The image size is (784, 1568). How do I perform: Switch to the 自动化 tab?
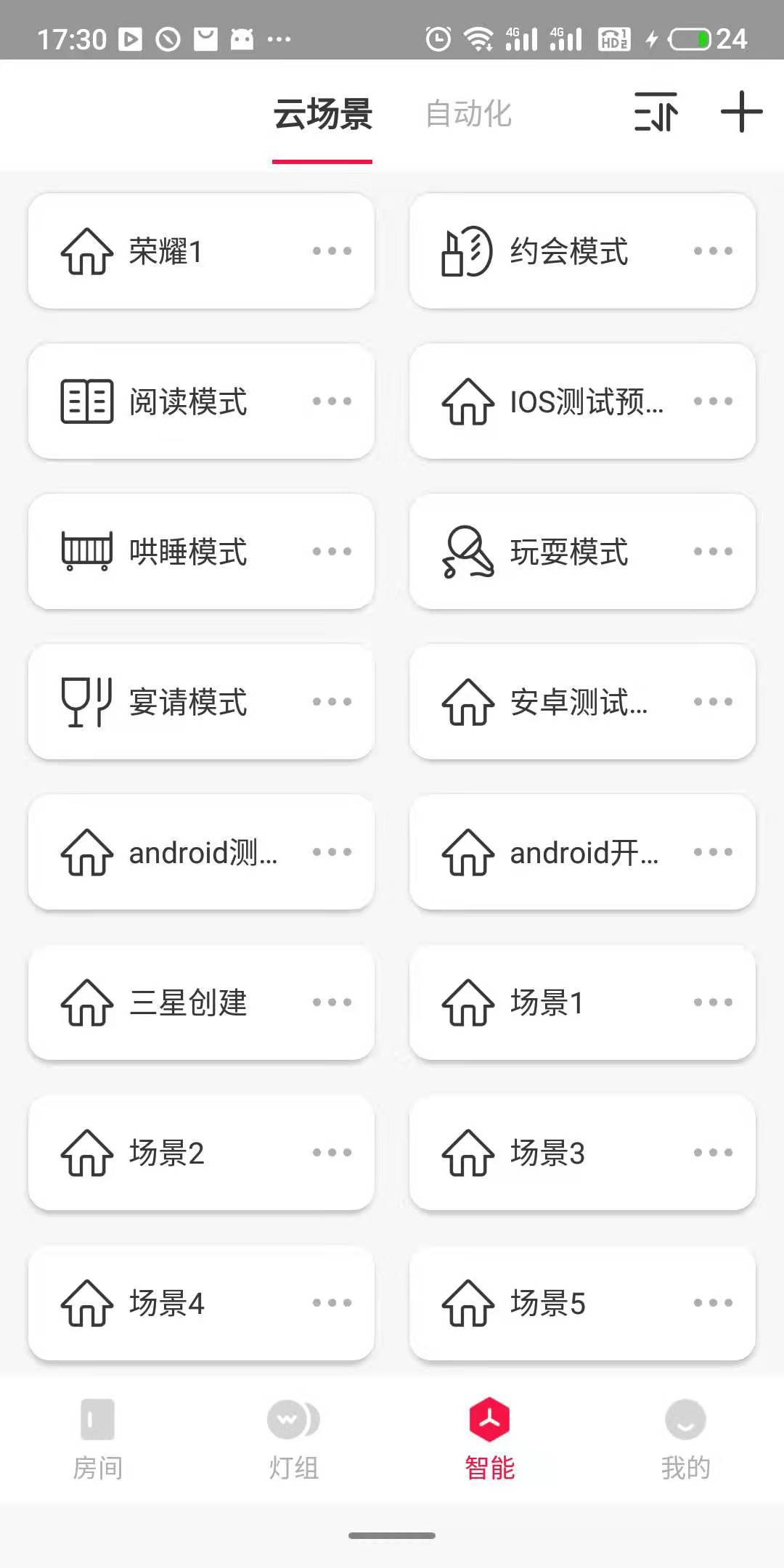[469, 115]
